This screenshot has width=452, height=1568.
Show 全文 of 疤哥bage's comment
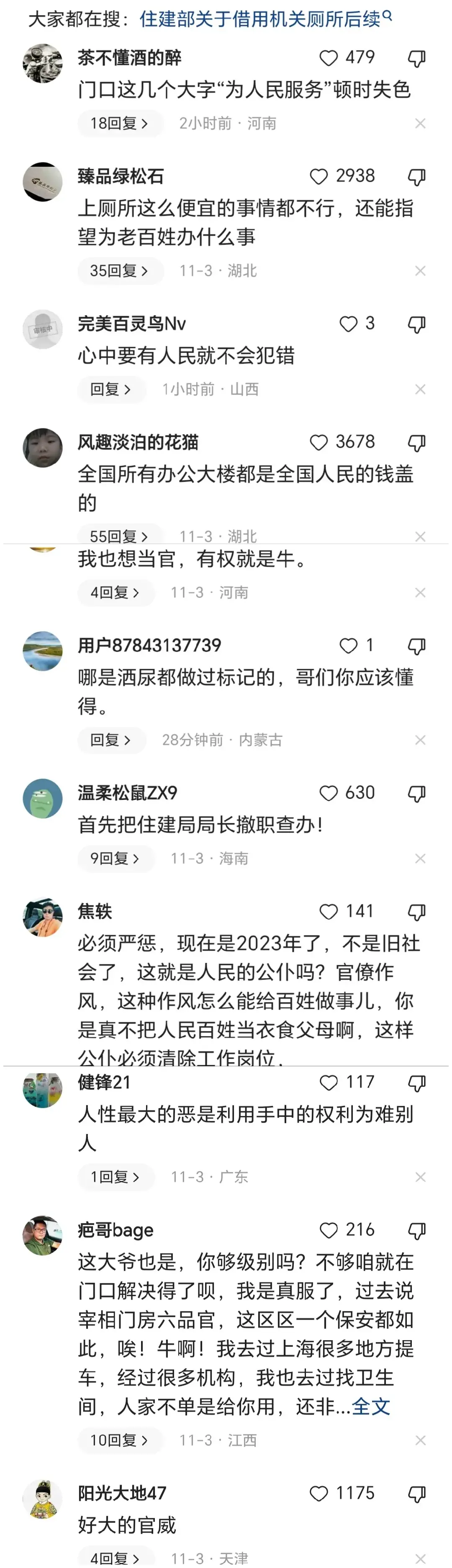[370, 1406]
